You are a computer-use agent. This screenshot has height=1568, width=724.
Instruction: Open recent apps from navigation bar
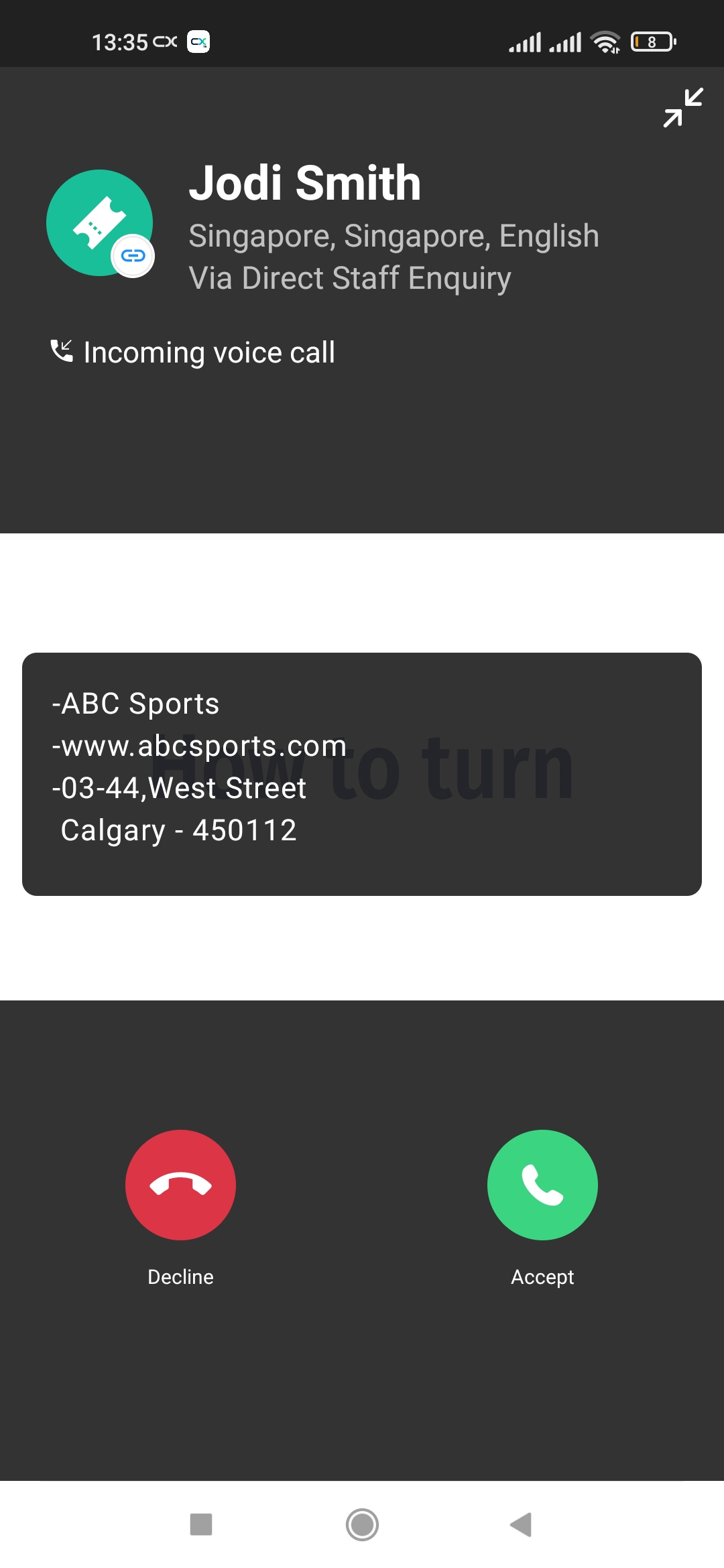201,1524
